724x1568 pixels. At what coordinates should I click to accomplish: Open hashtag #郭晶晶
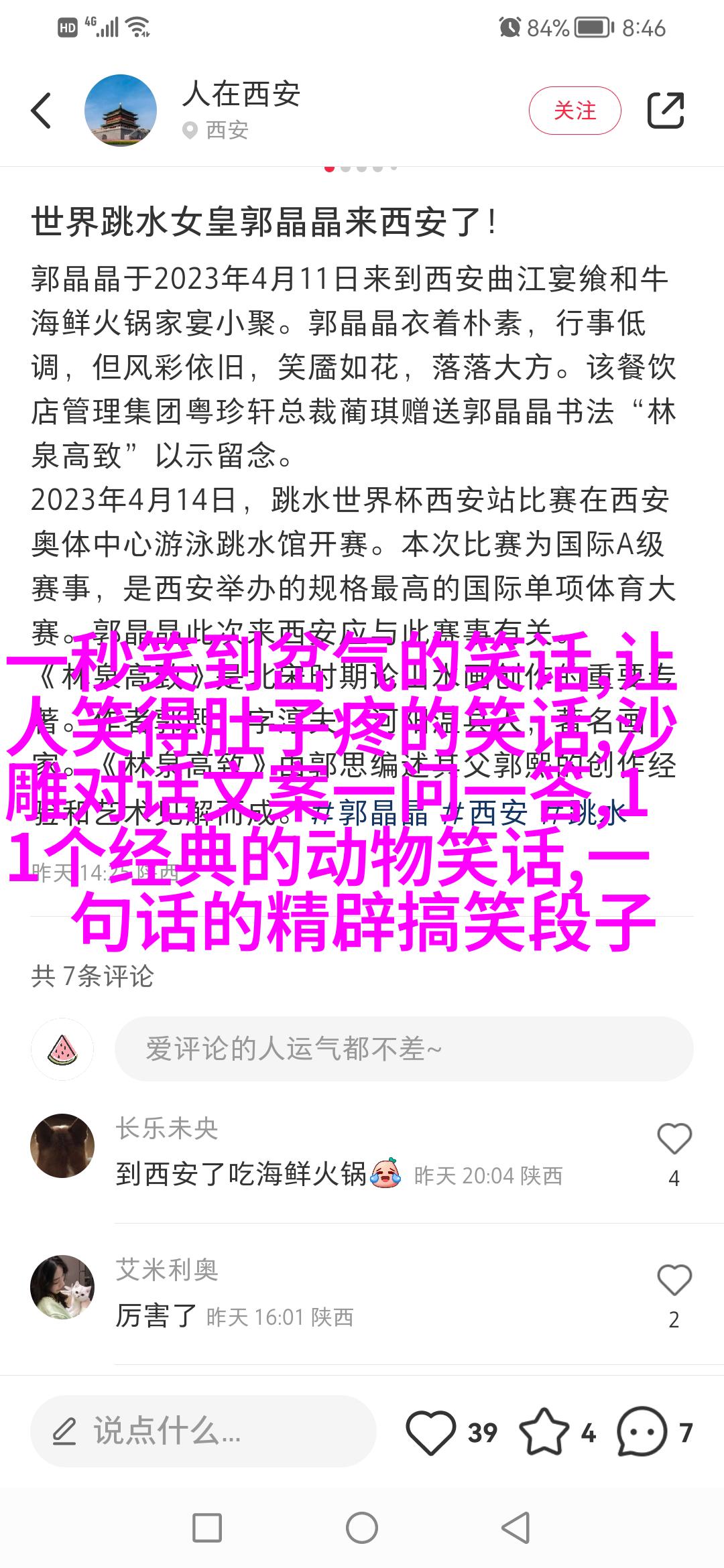click(370, 813)
